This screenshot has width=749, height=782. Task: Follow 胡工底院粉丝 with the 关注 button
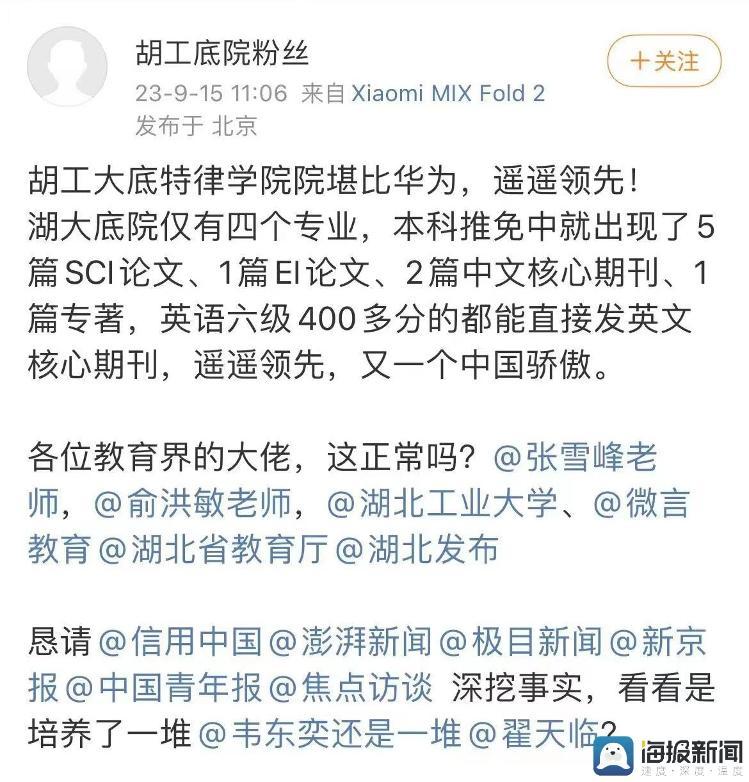click(663, 60)
